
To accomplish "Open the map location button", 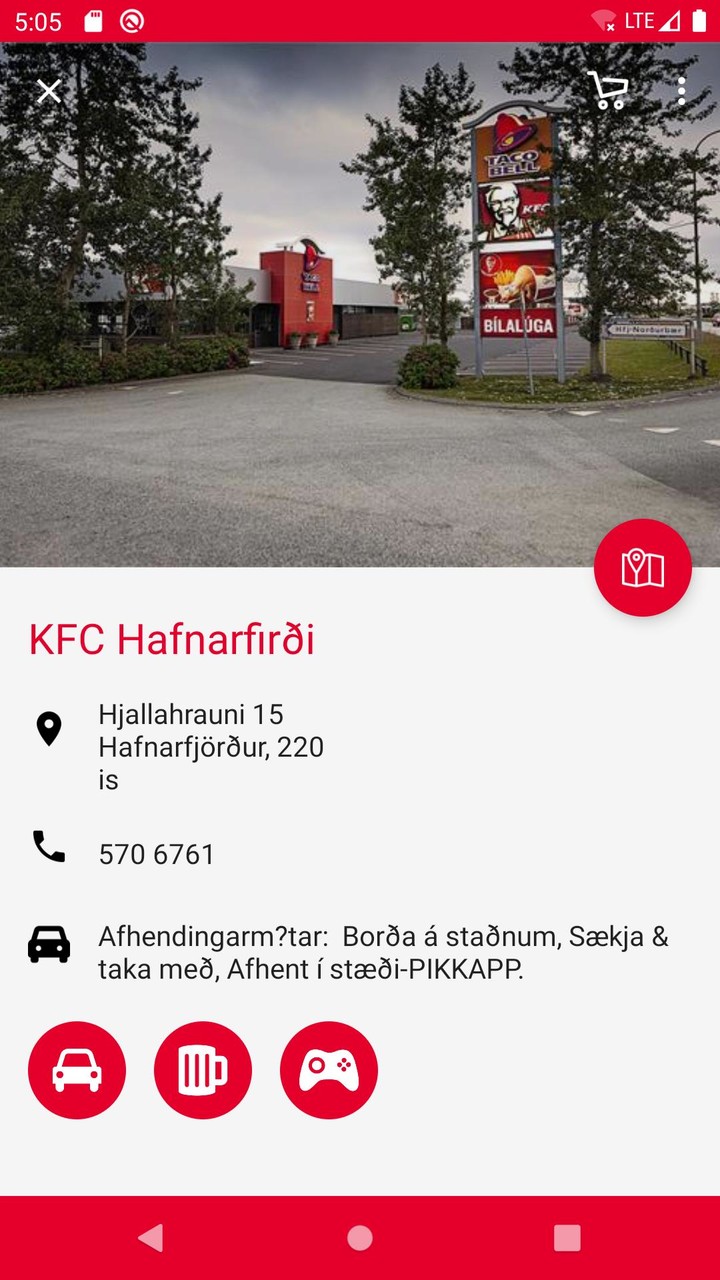I will pos(643,568).
